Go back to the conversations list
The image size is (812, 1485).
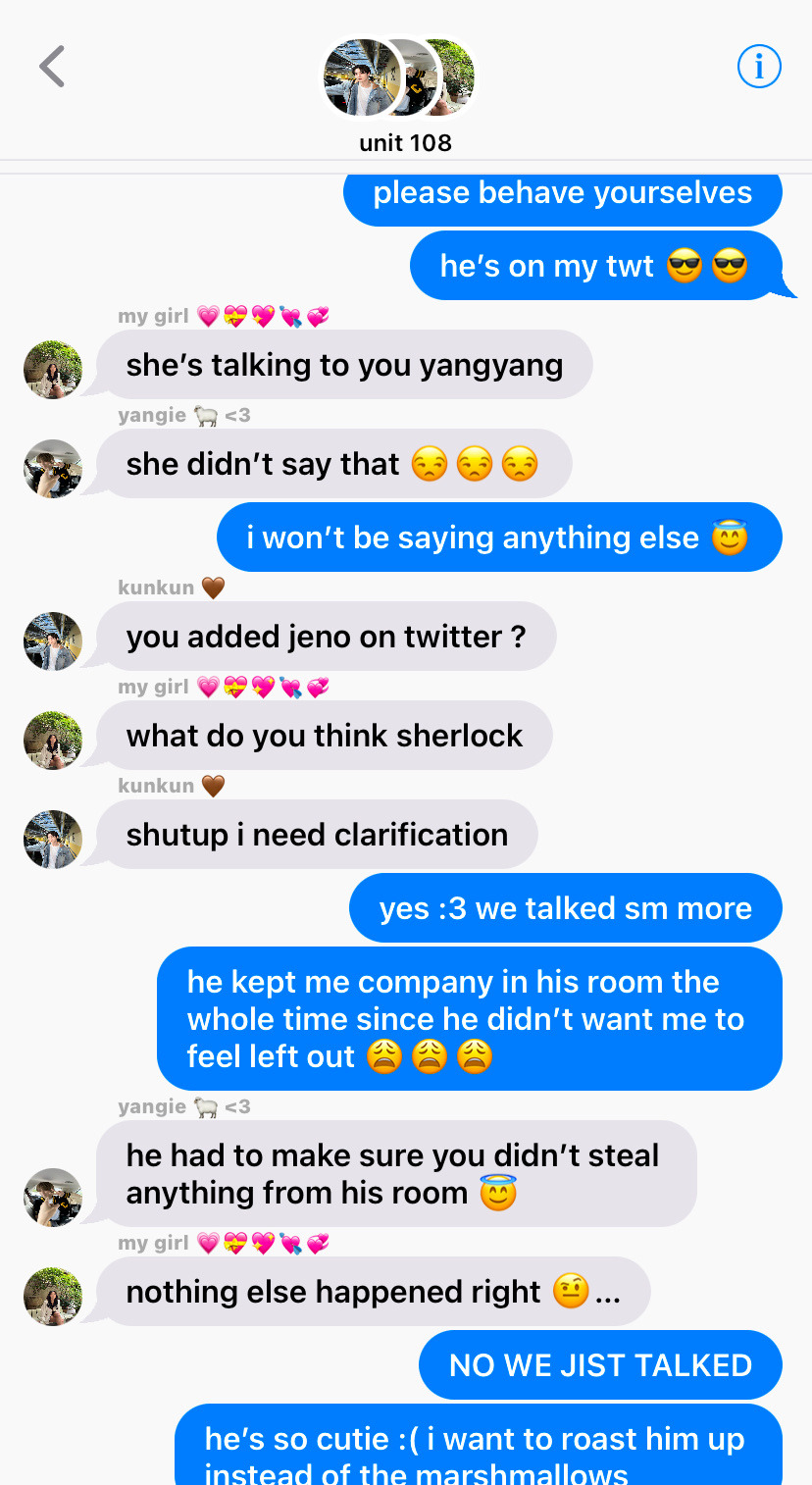52,68
